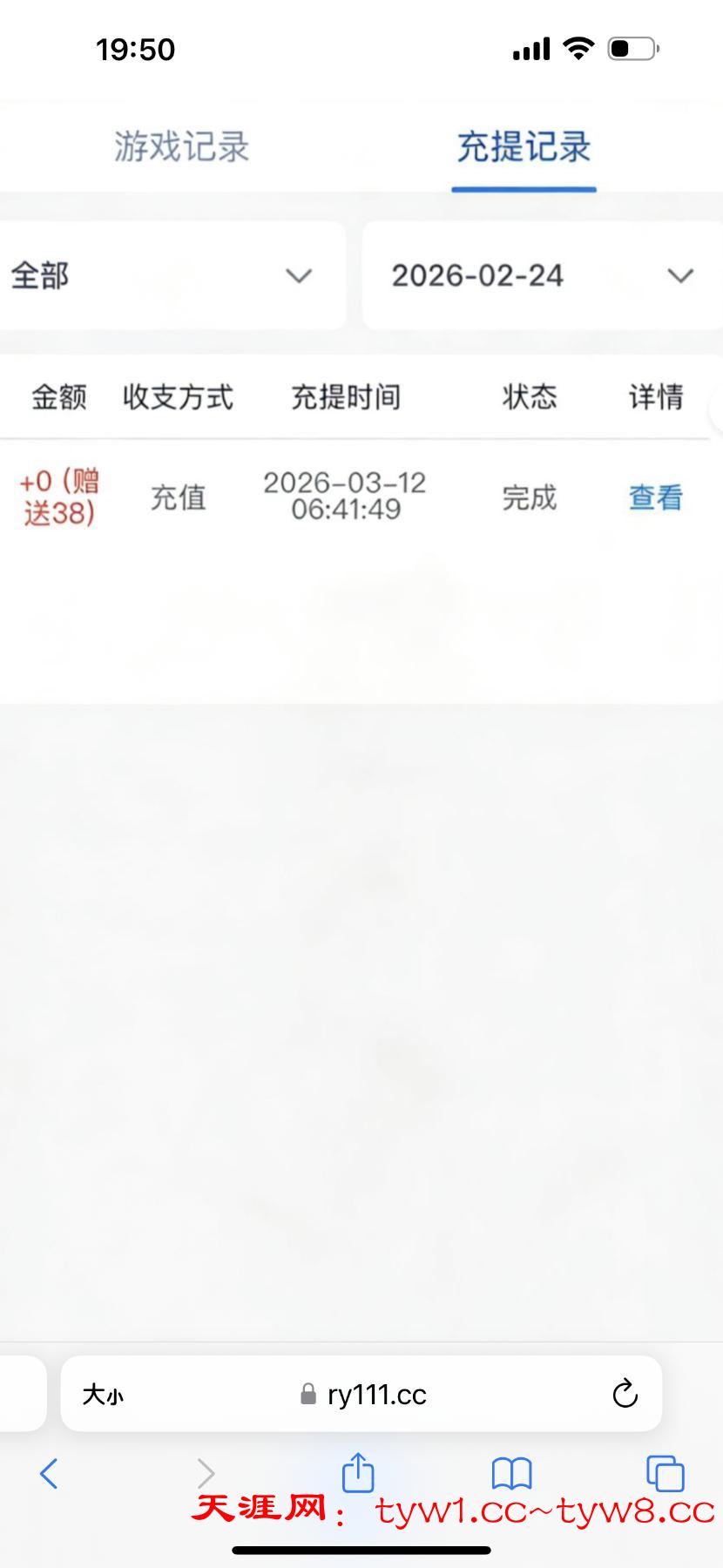The image size is (723, 1568).
Task: Go back in Safari
Action: (x=50, y=1474)
